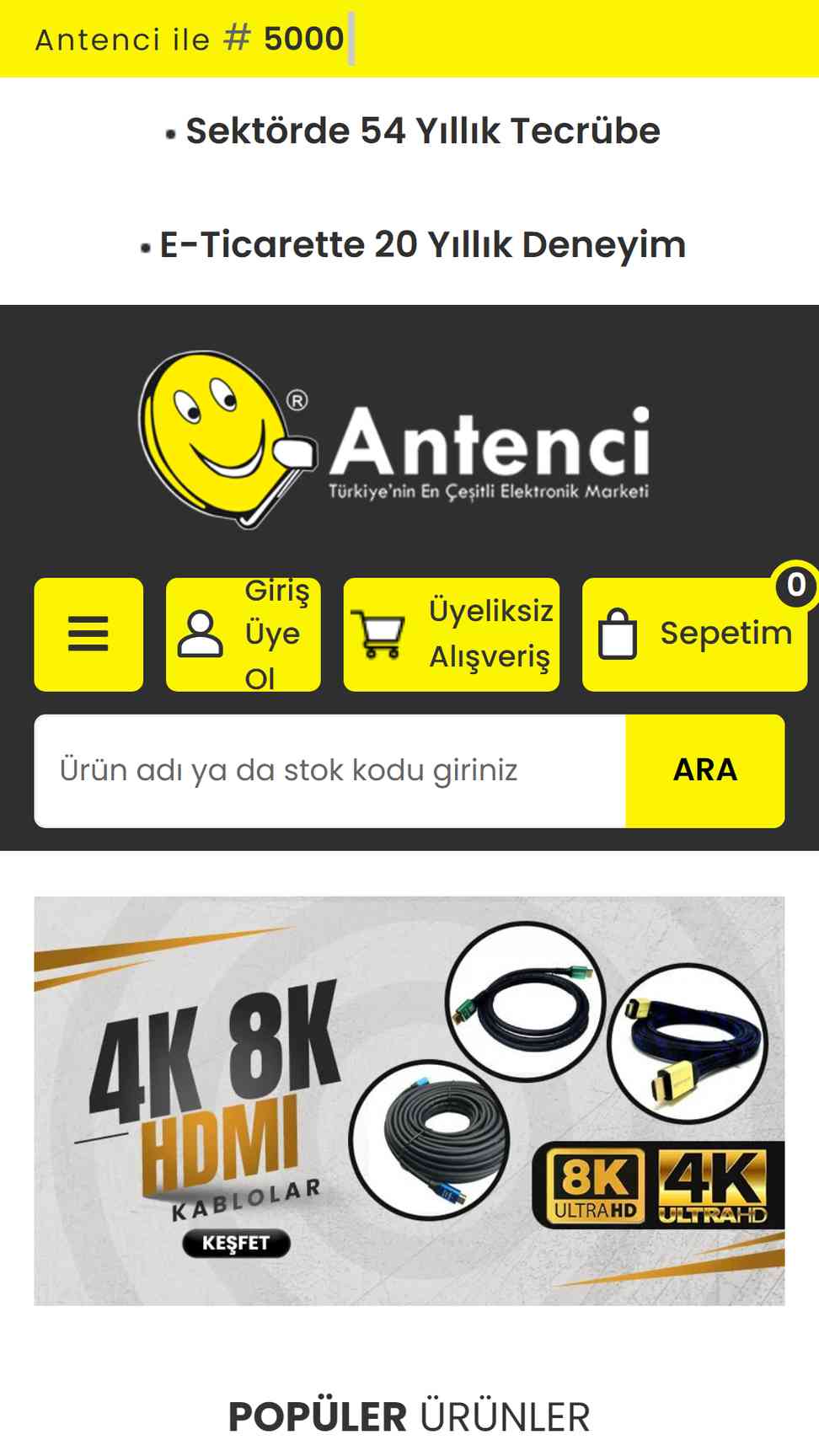Open the hamburger menu
Screen dimensions: 819x1456
[88, 634]
